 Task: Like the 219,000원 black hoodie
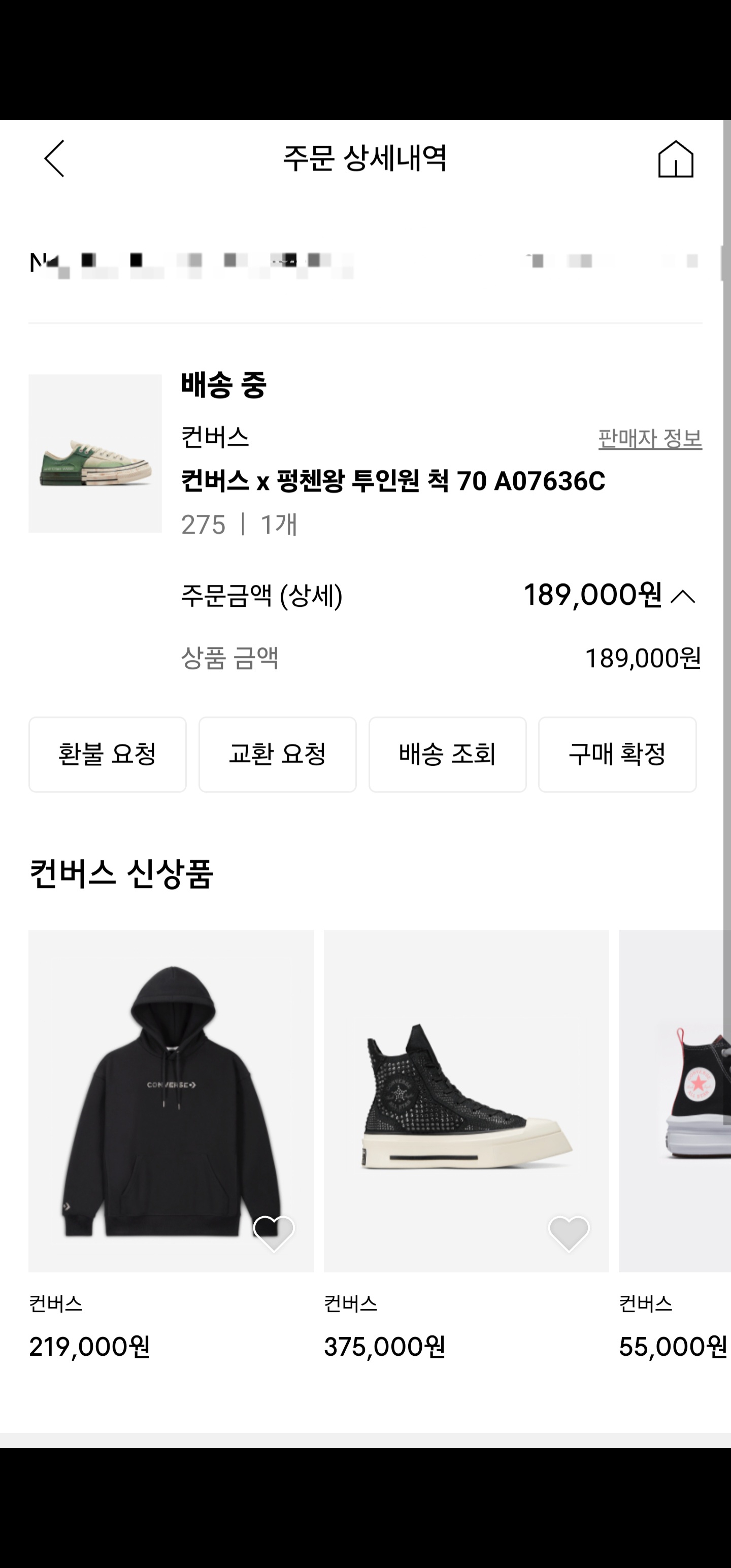(x=274, y=1232)
